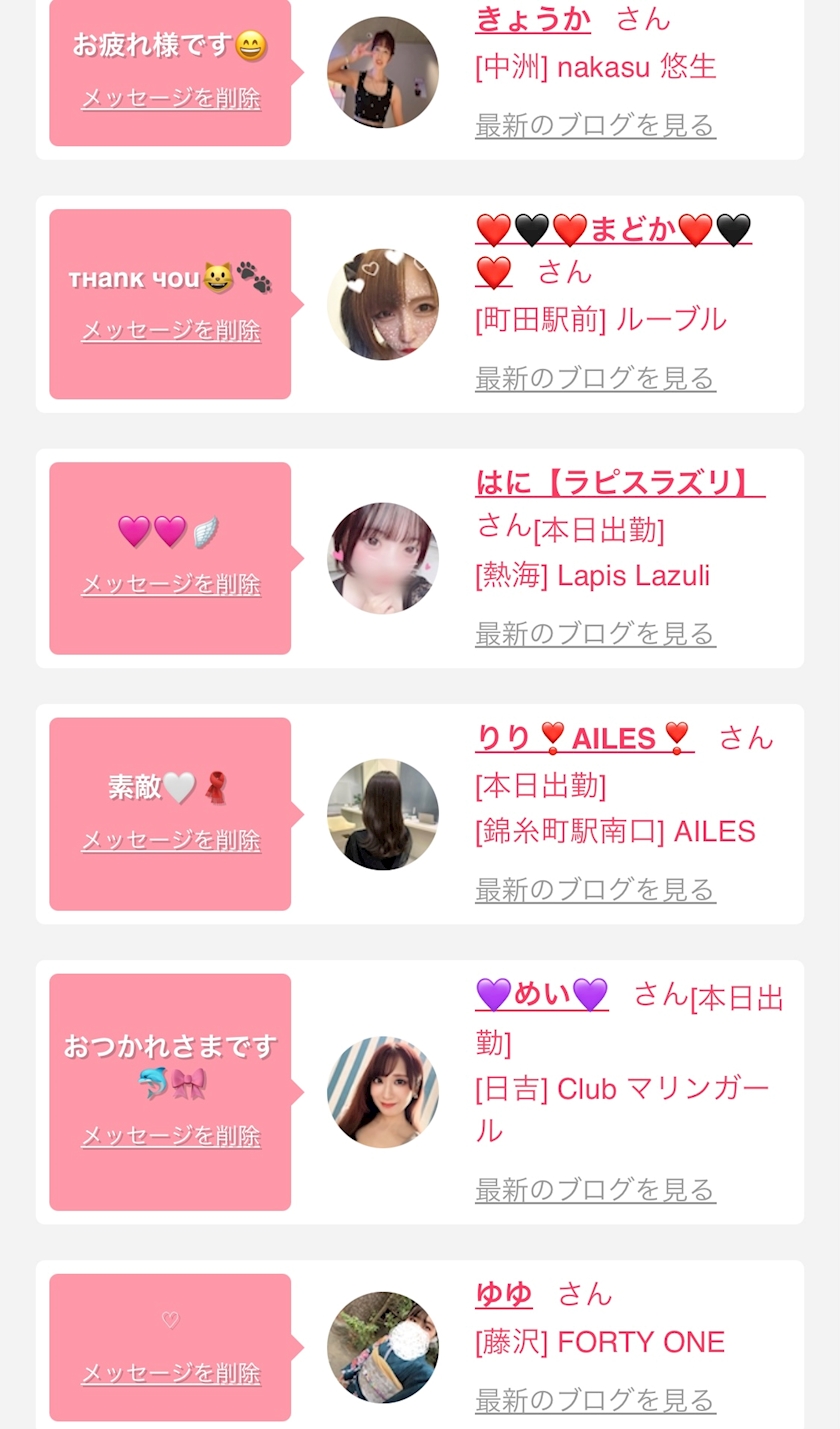The width and height of the screenshot is (840, 1429).
Task: Open りり AILES profile link
Action: 584,738
